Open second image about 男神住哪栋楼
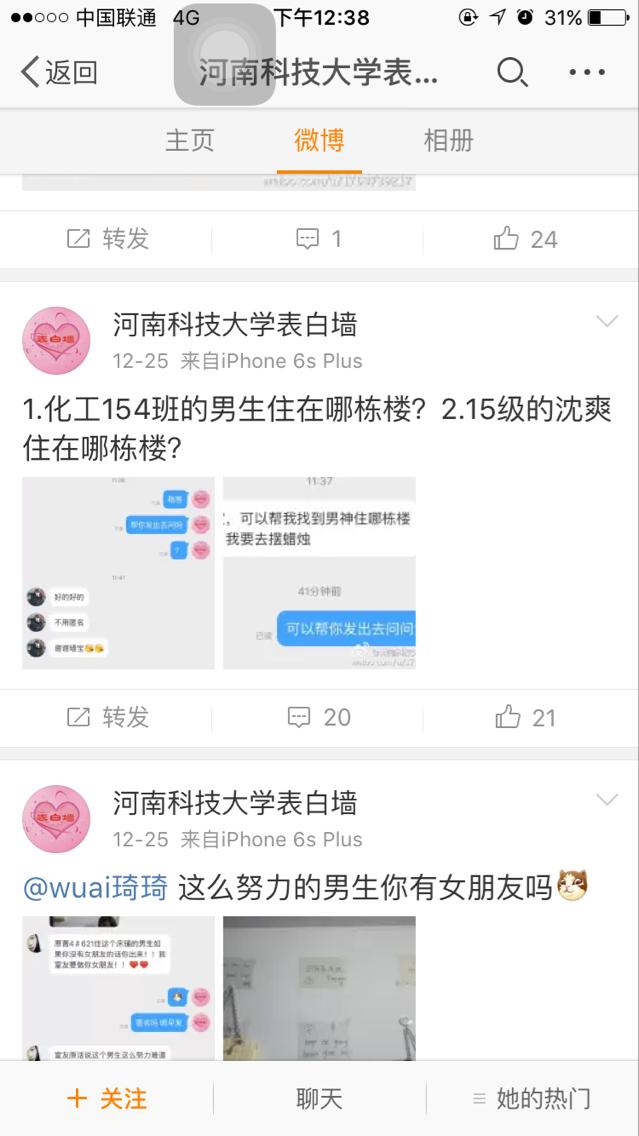The width and height of the screenshot is (639, 1136). point(319,573)
